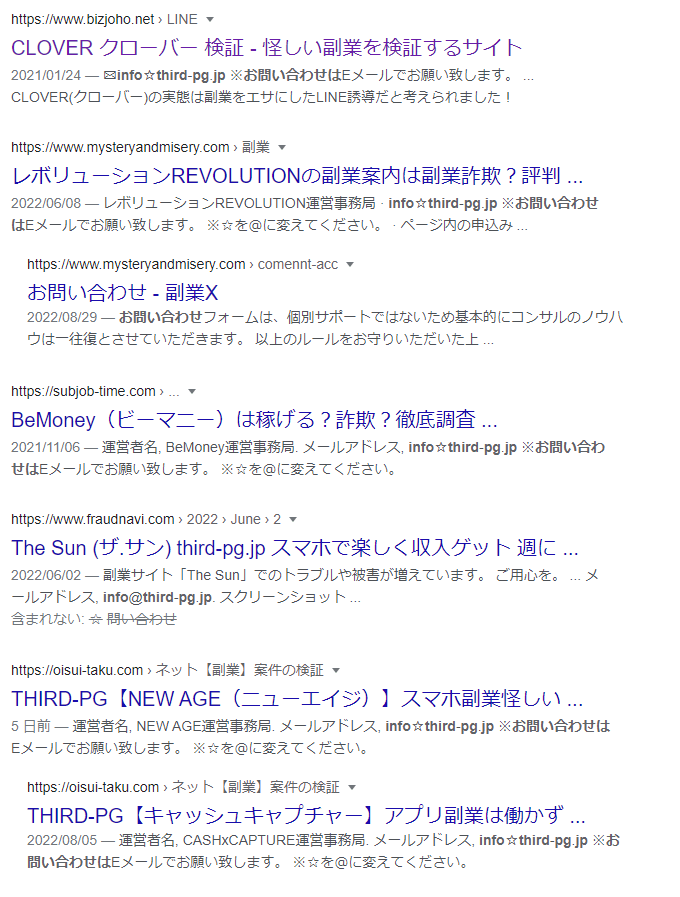
Task: Expand dropdown arrow beside fraudnavi.com URL
Action: coord(293,519)
